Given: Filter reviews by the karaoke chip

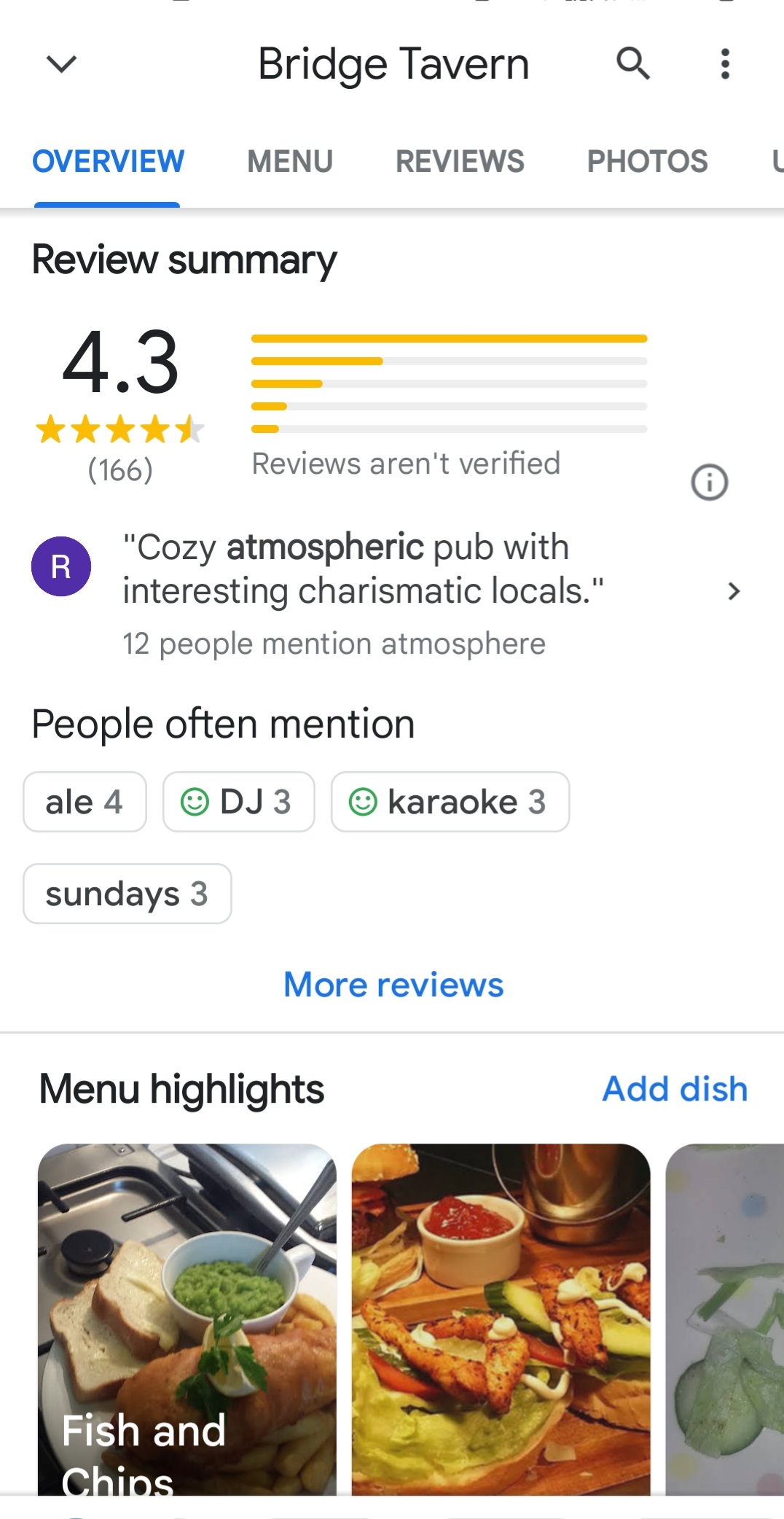Looking at the screenshot, I should click(x=450, y=802).
